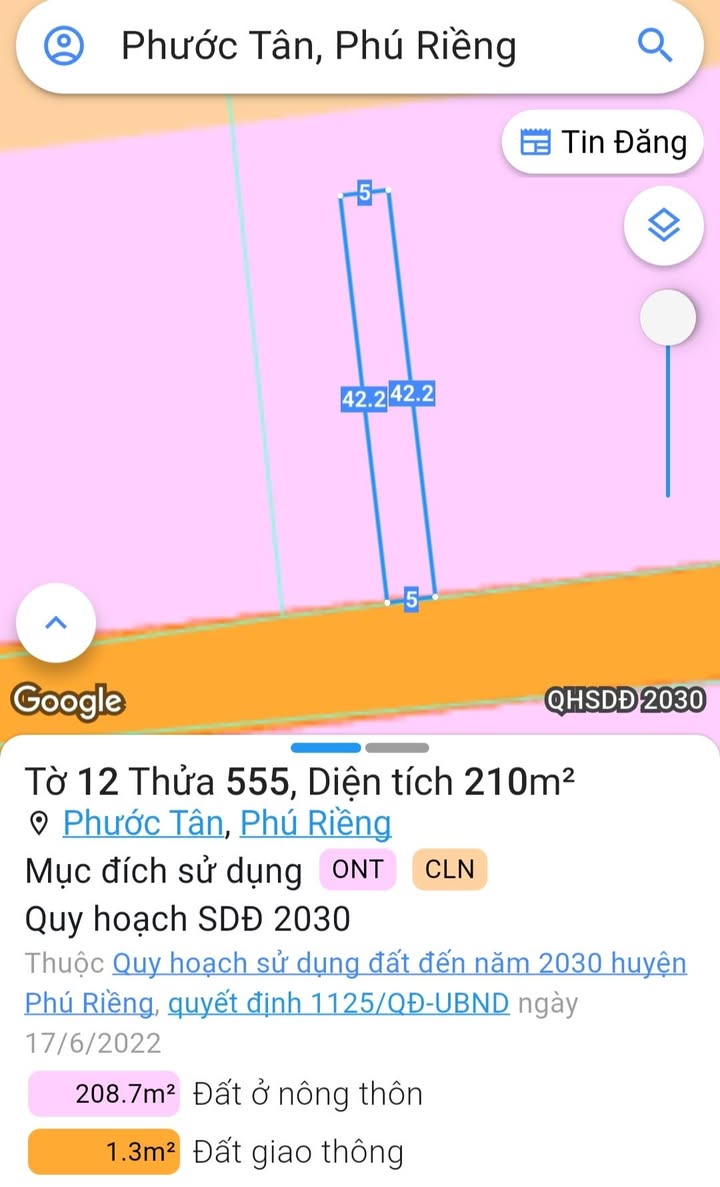Screen dimensions: 720x1187
Task: Select the CLN land use chip
Action: coord(449,869)
